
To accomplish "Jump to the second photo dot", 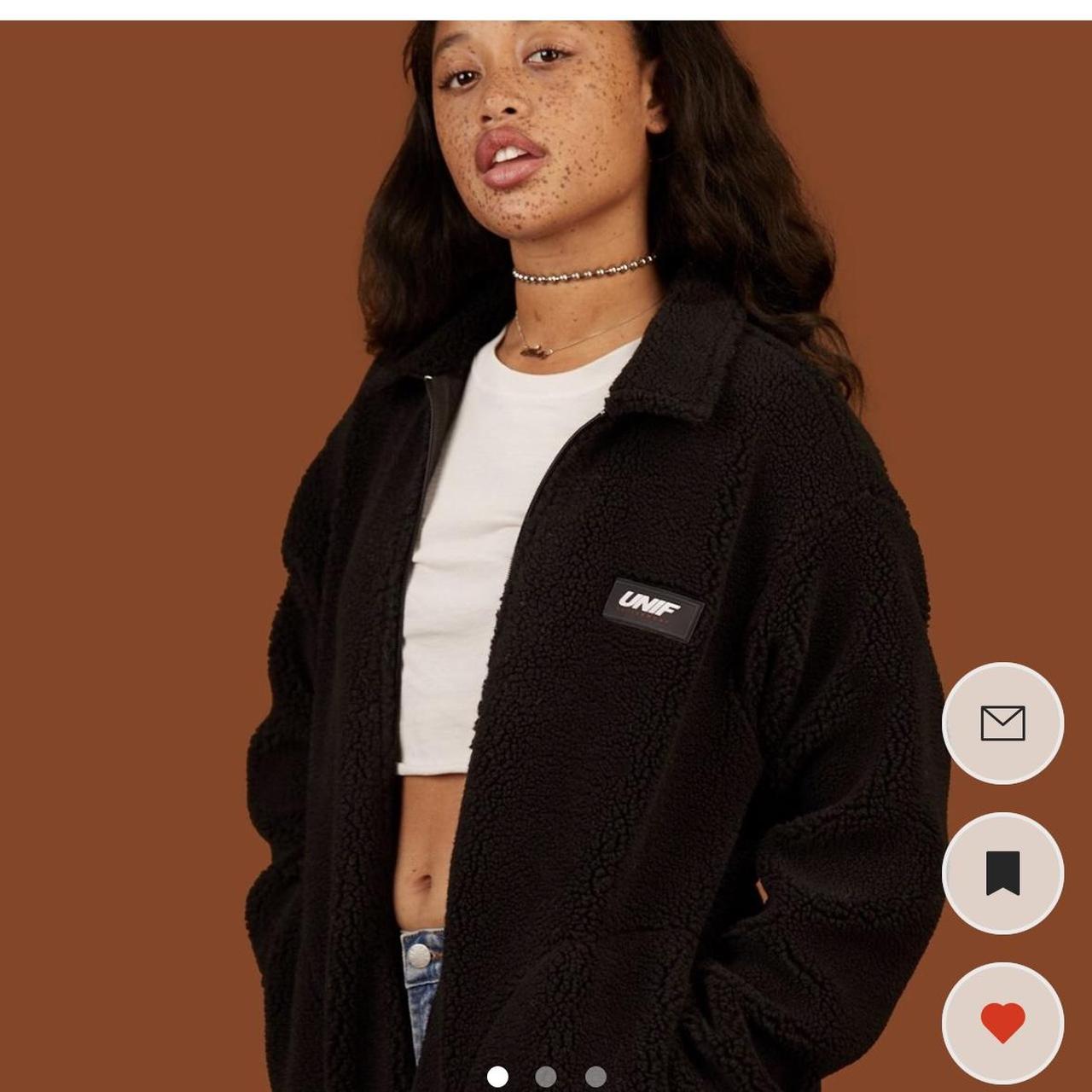I will 546,1076.
